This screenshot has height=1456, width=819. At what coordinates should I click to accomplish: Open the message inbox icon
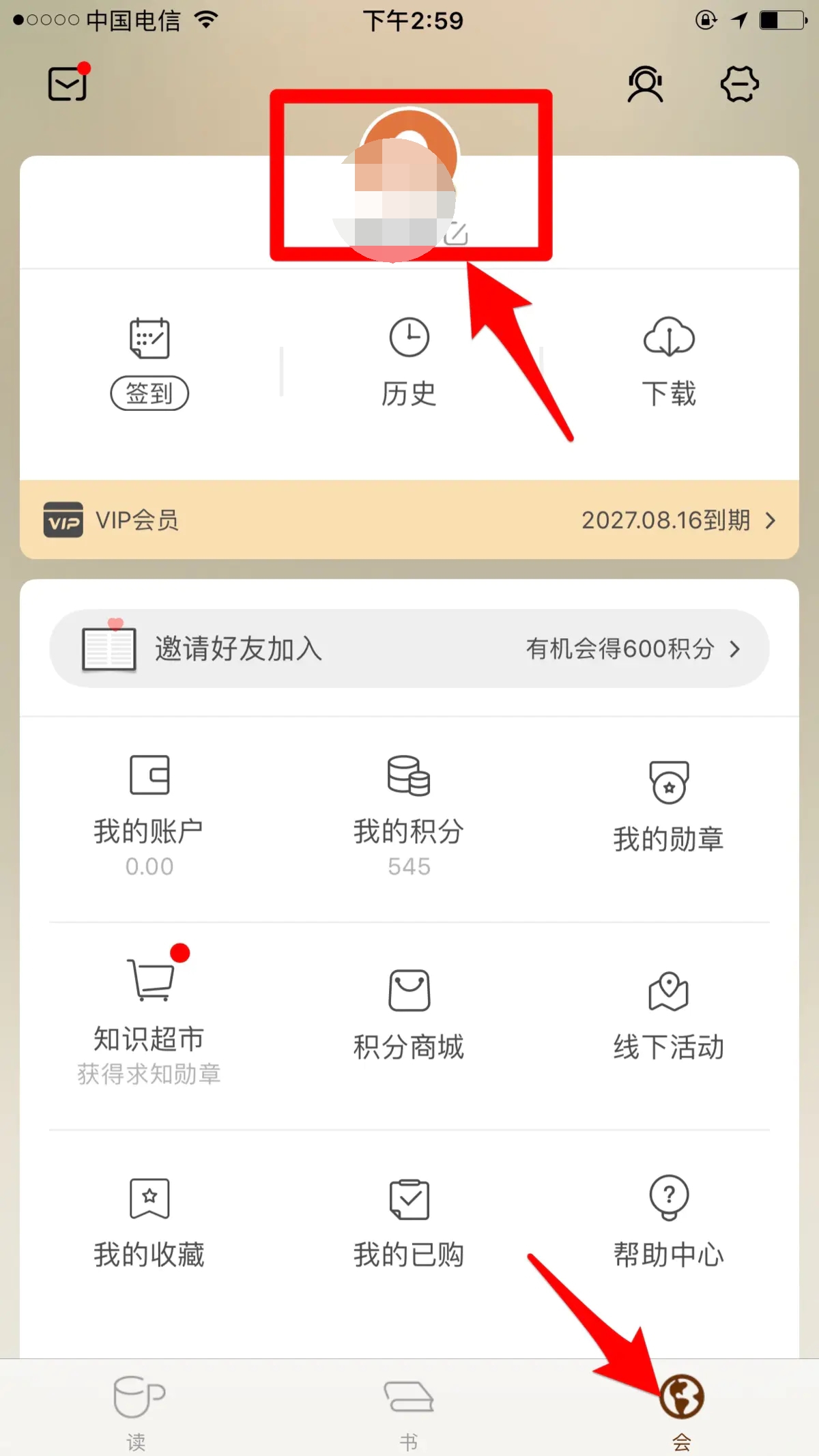point(67,83)
